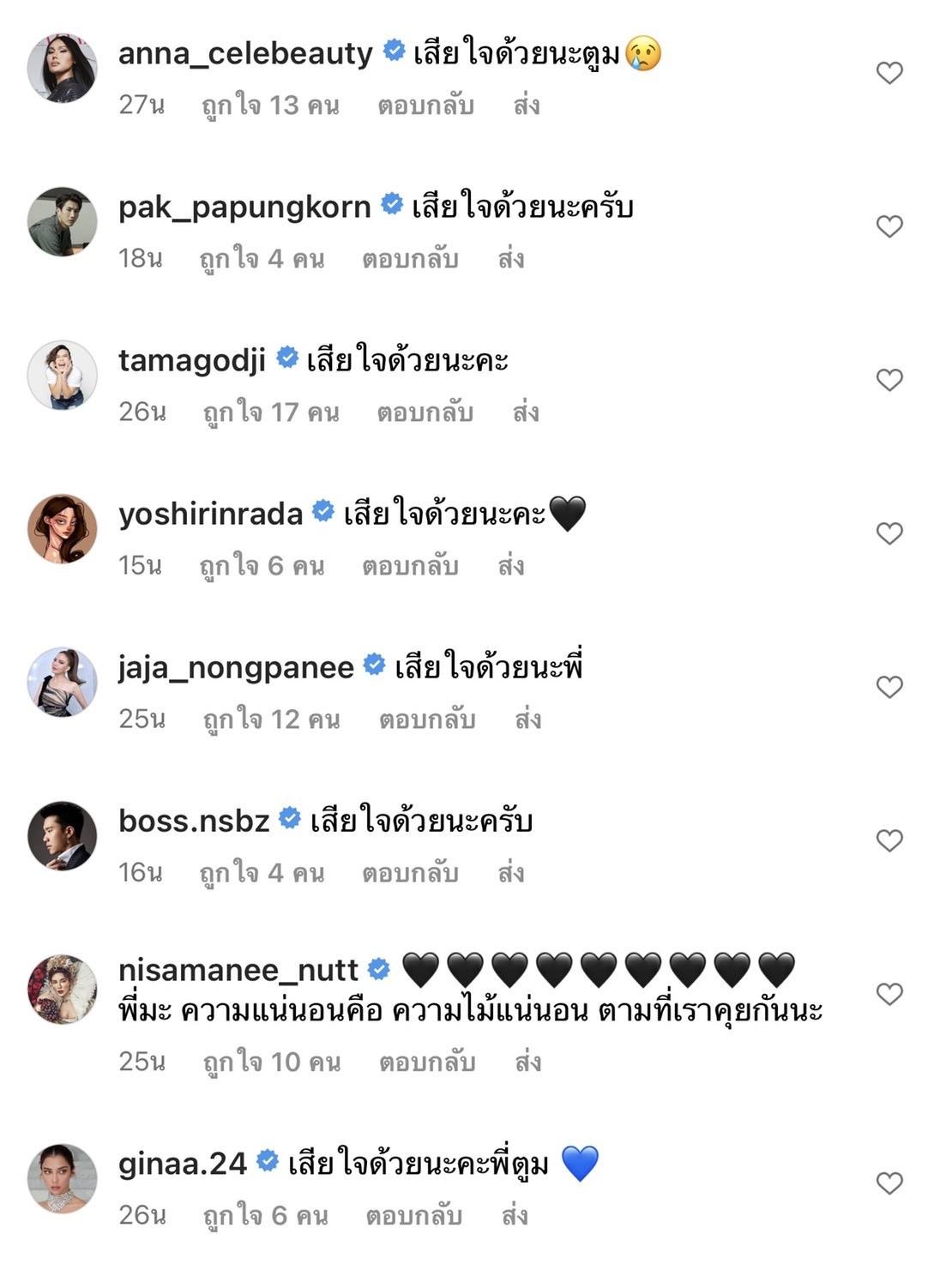Like nisamanee_nutt's comment
Screen dimensions: 952x1264
coord(889,994)
